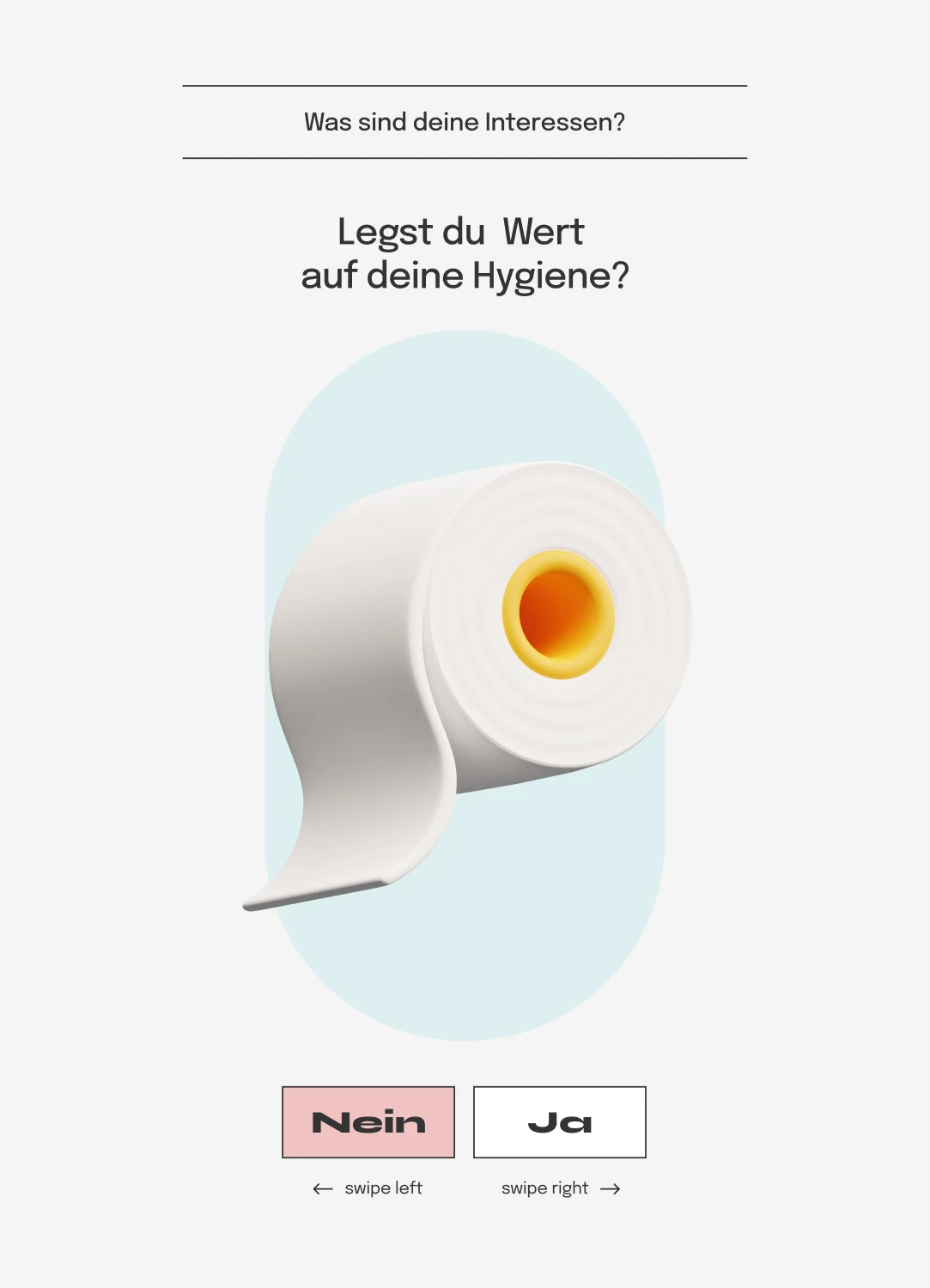Click the orange inner ring of the roll

click(556, 615)
